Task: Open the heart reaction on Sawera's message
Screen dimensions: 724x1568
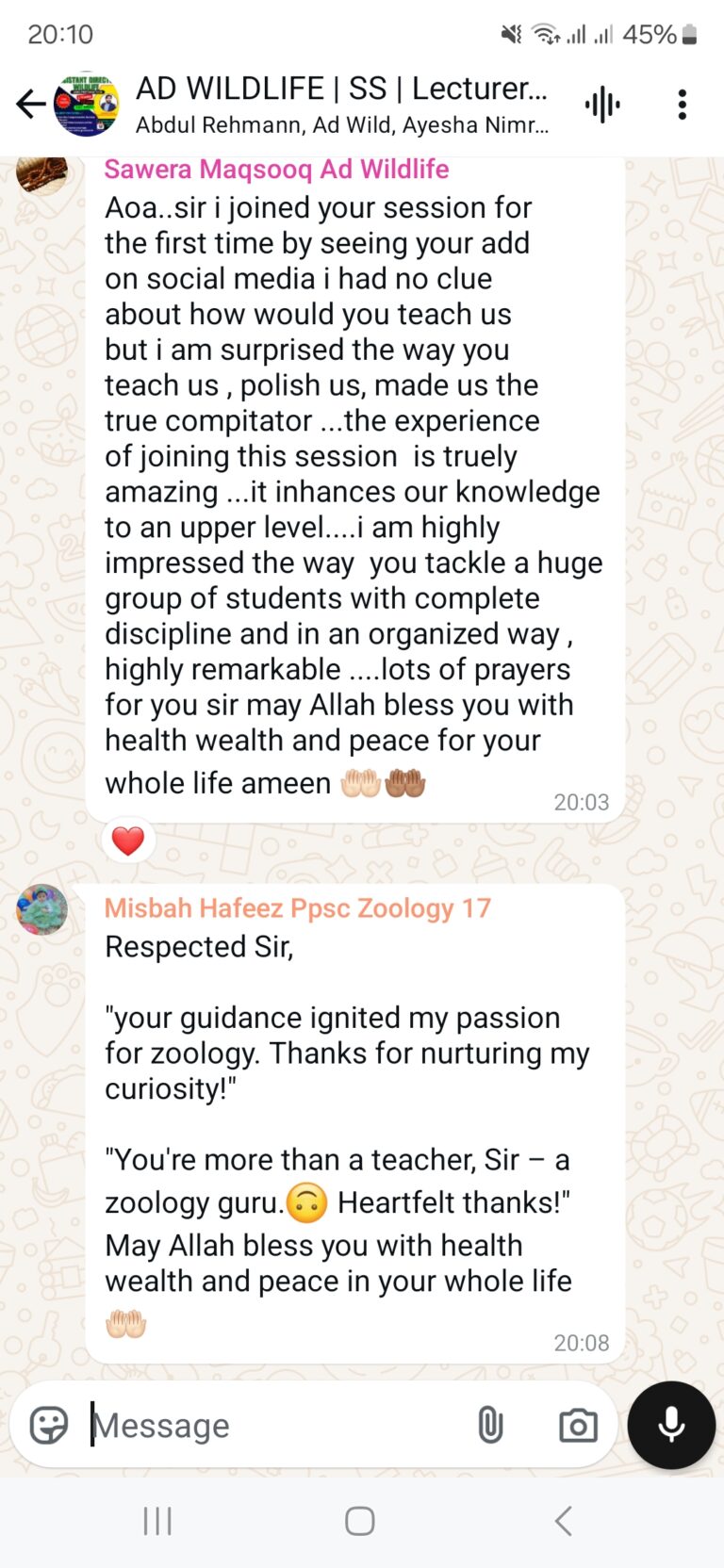Action: [128, 840]
